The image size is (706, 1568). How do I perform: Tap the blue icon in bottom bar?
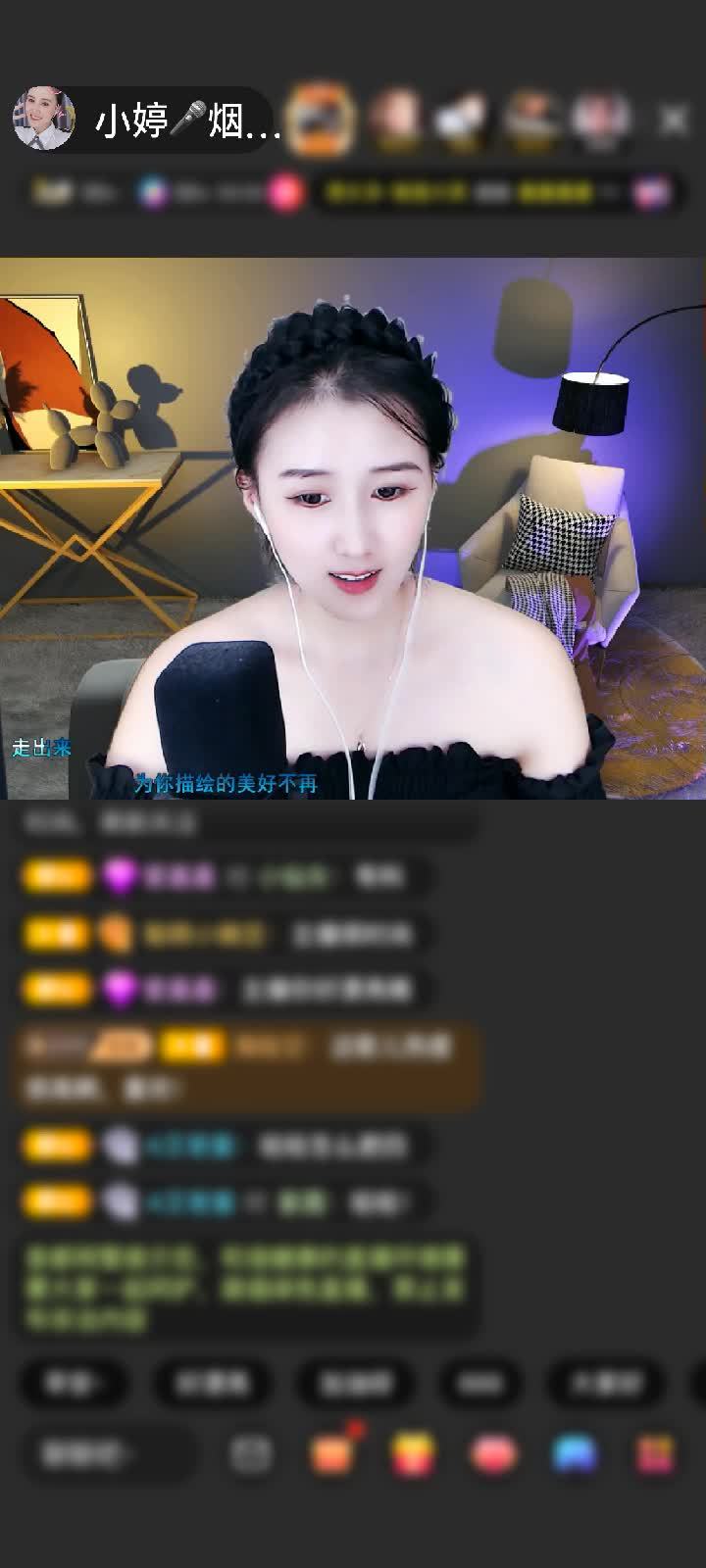(x=575, y=1454)
